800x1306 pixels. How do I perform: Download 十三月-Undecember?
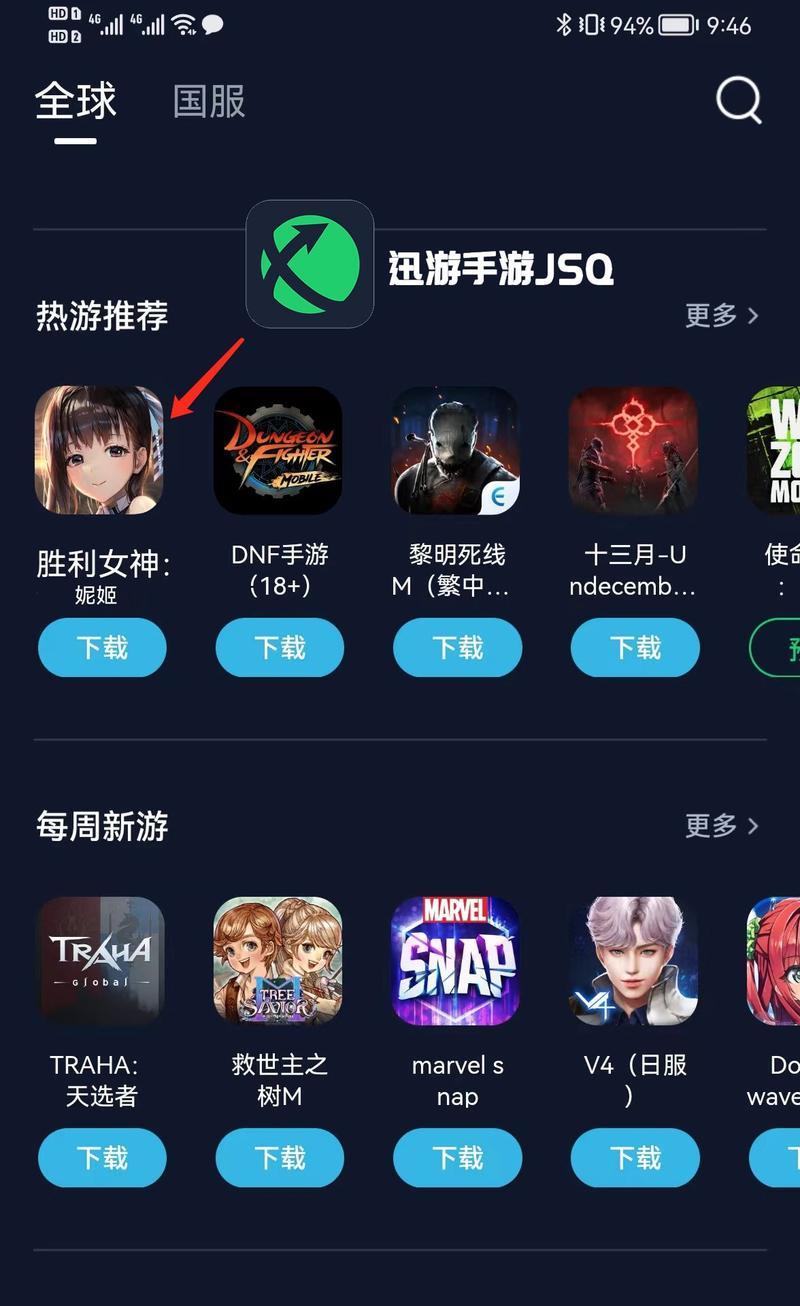(x=635, y=647)
